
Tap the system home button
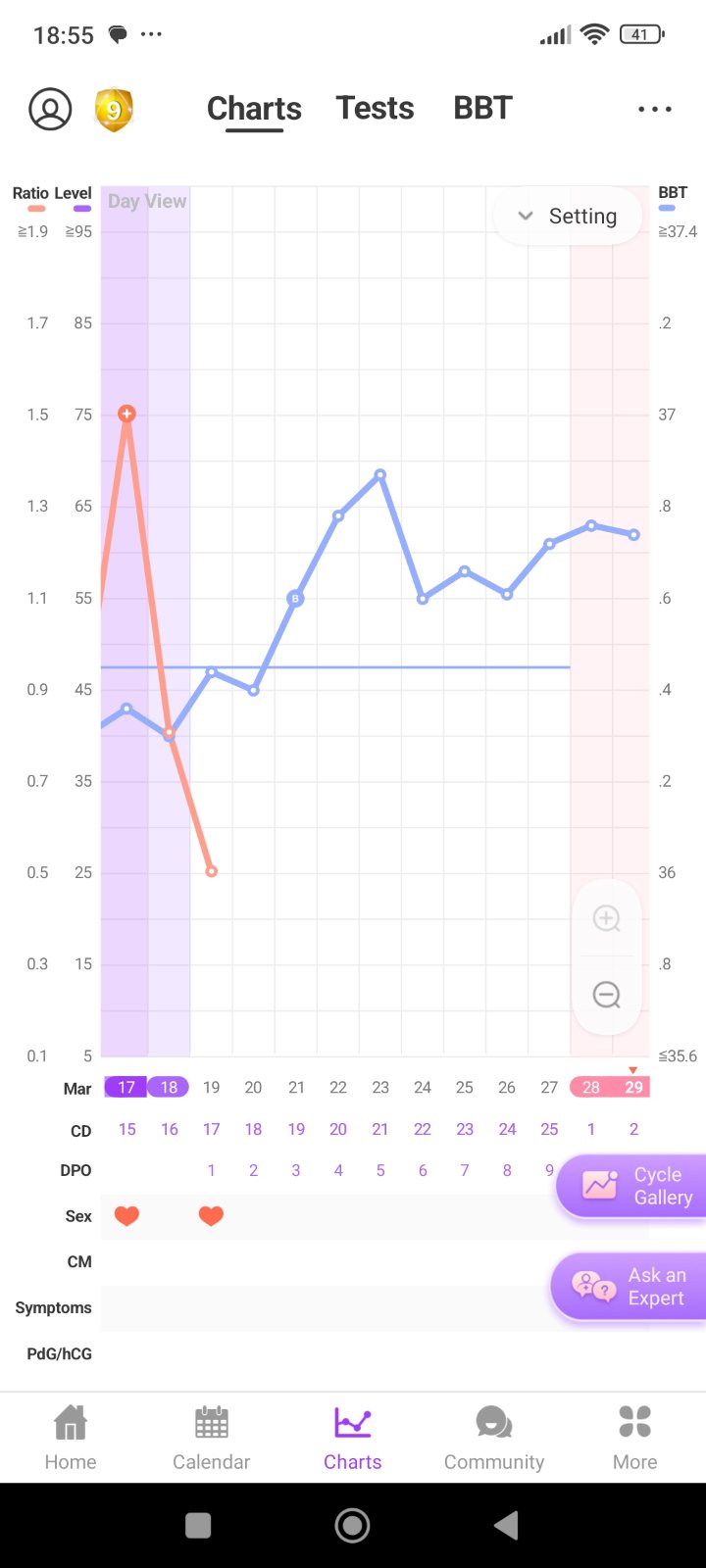(x=352, y=1525)
